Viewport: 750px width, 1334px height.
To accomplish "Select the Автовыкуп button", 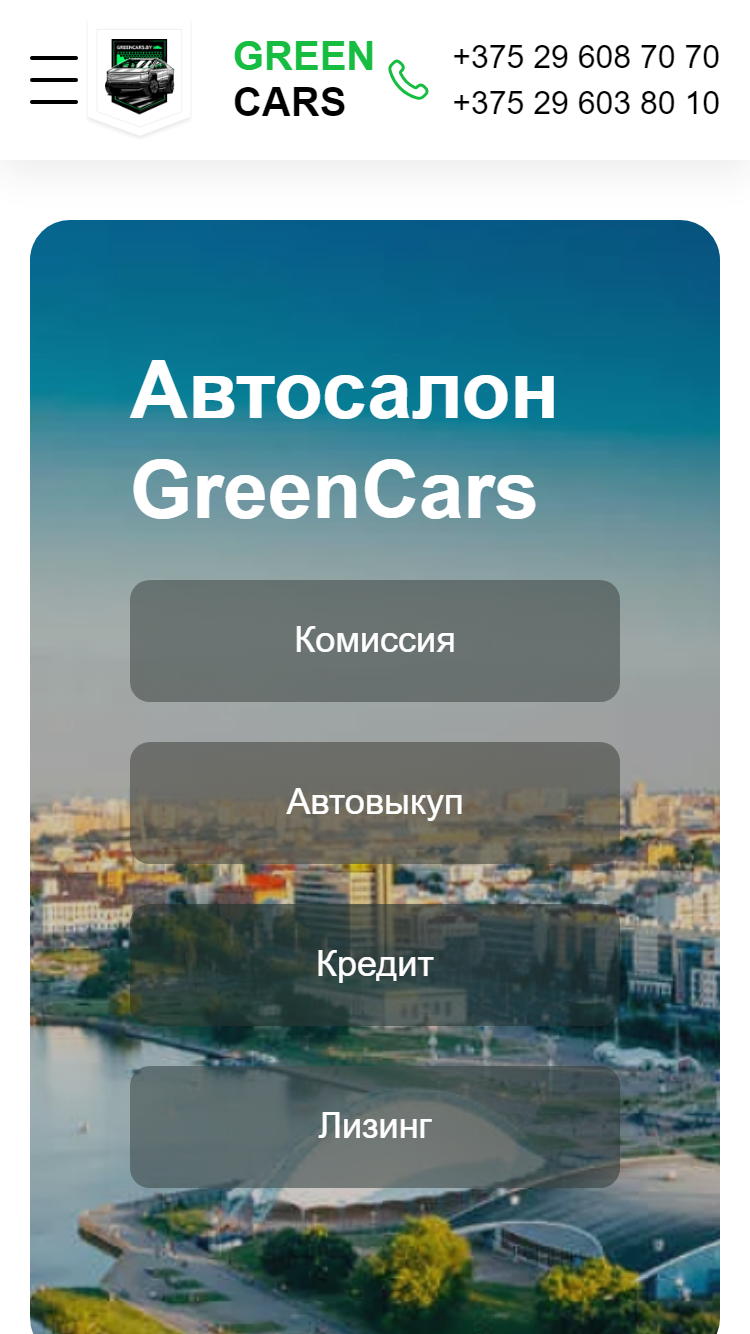I will [x=375, y=803].
